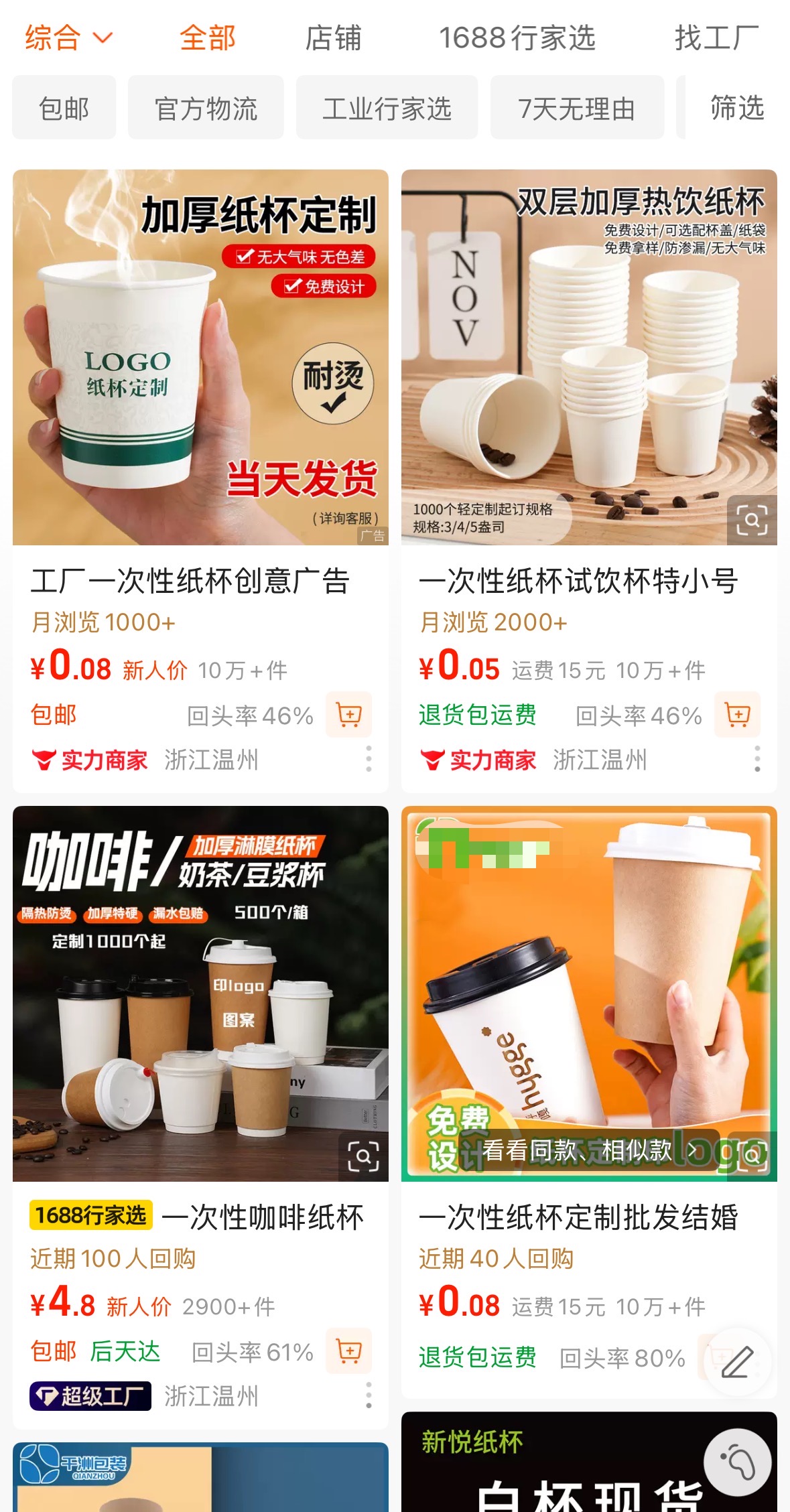Select the 官方物流 filter chip
The width and height of the screenshot is (790, 1512).
(x=206, y=109)
